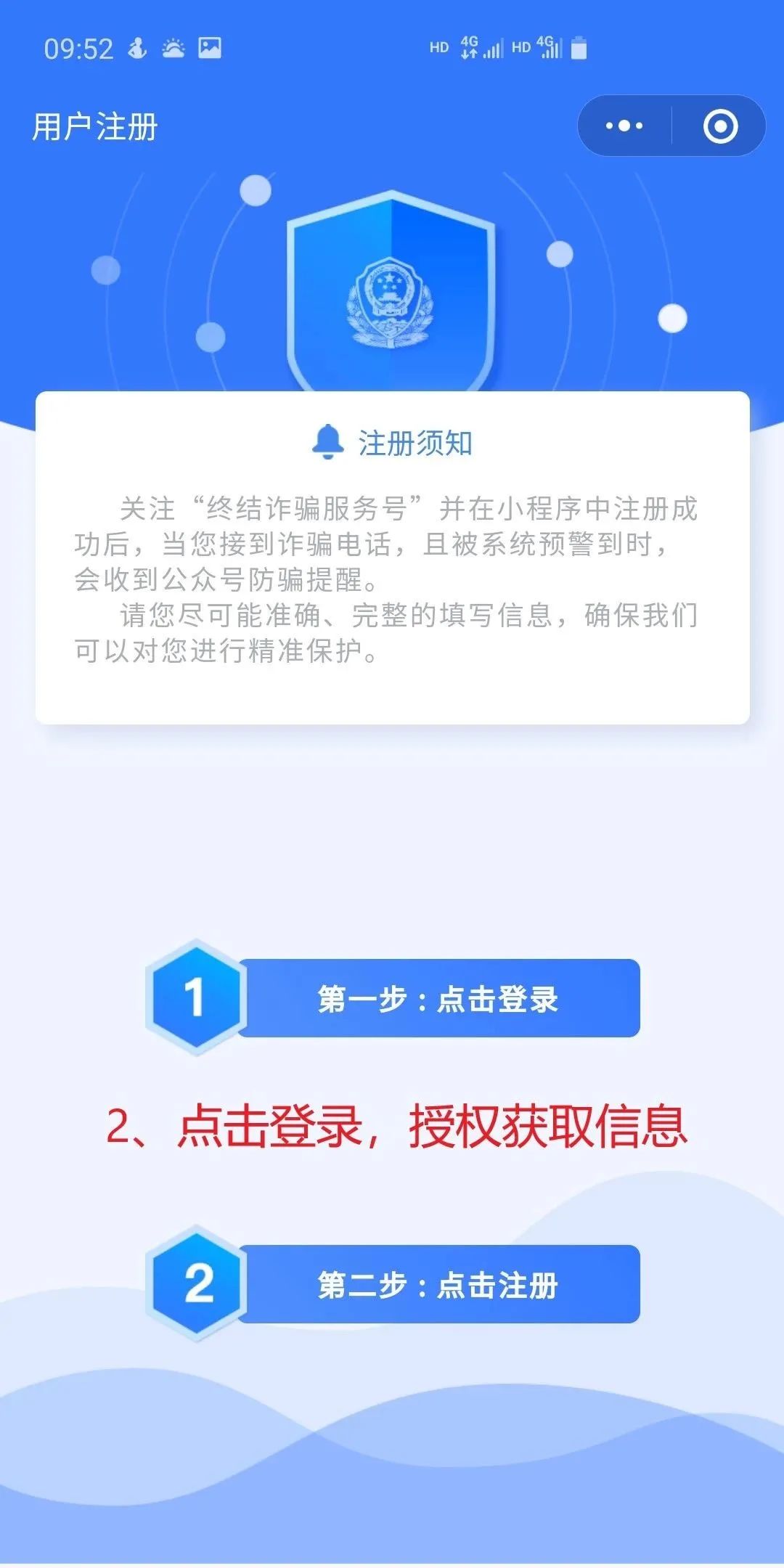Click the second 4G signal indicator
Image resolution: width=784 pixels, height=1568 pixels.
click(x=548, y=48)
